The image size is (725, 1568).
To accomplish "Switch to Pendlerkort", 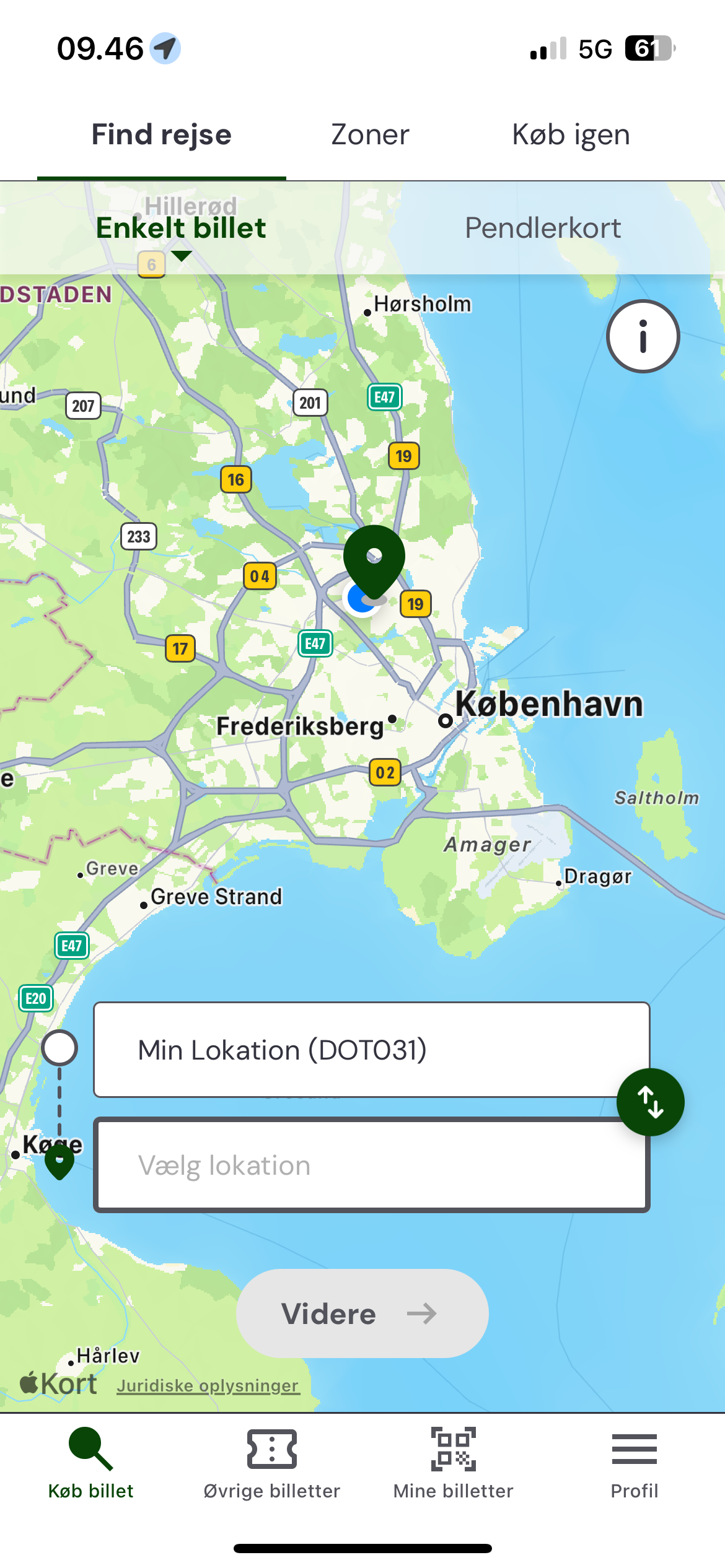I will [x=543, y=228].
